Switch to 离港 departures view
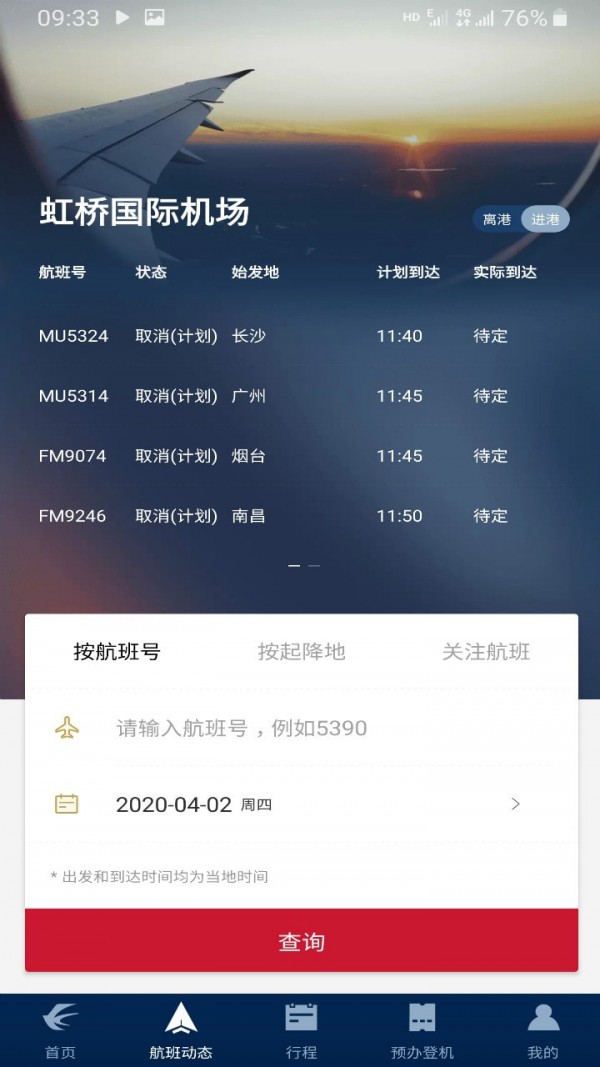The height and width of the screenshot is (1067, 600). pos(496,220)
